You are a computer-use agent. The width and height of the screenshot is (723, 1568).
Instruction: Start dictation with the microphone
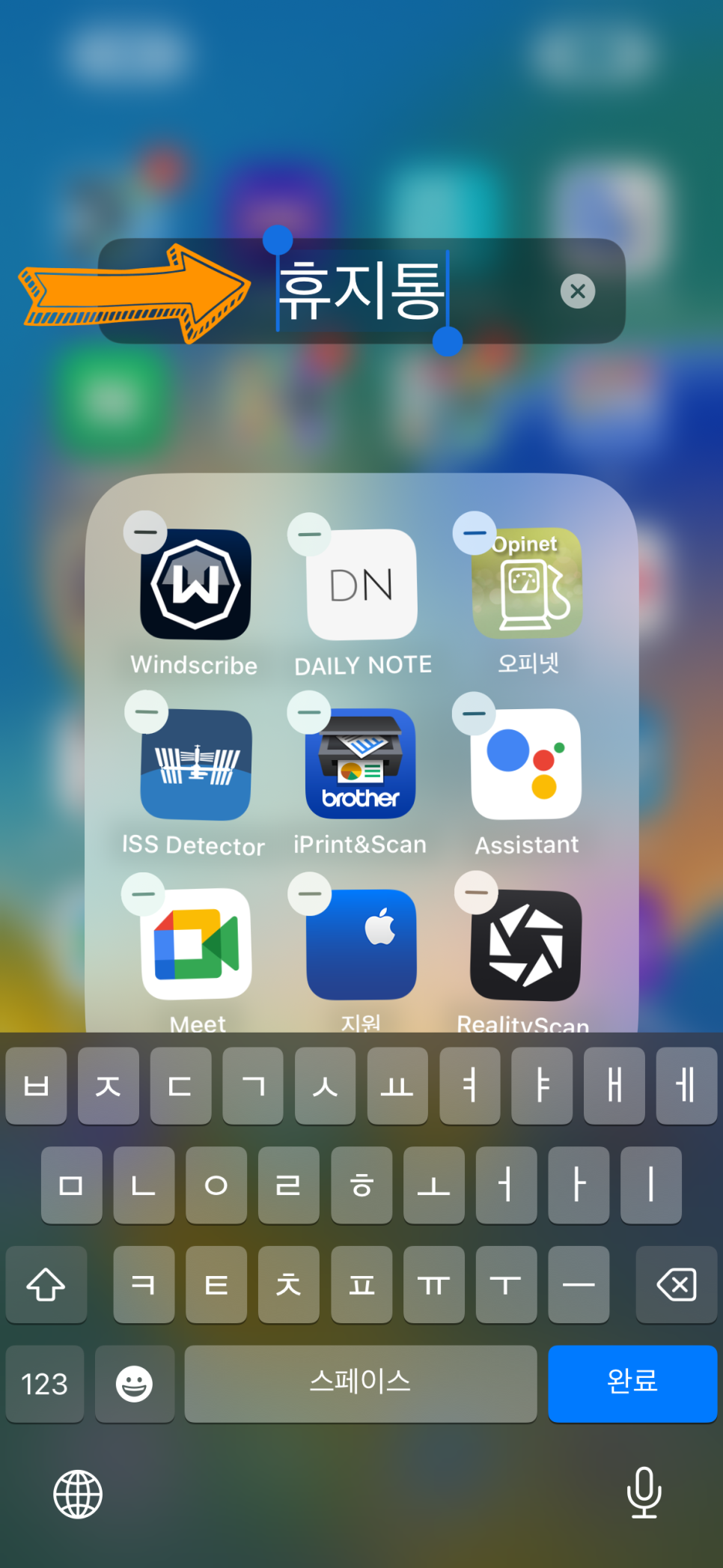(644, 1492)
